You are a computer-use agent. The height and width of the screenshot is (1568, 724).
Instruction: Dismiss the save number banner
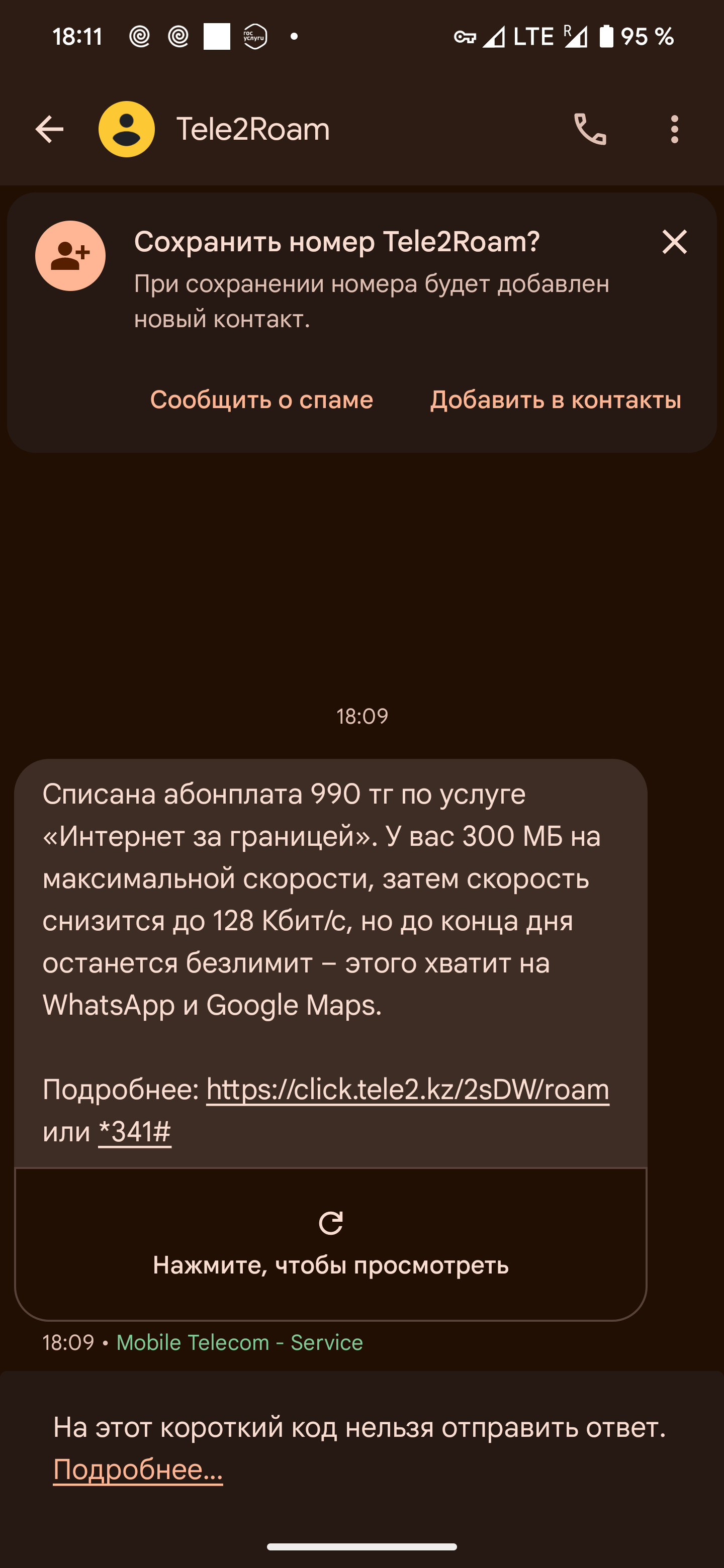[x=674, y=242]
